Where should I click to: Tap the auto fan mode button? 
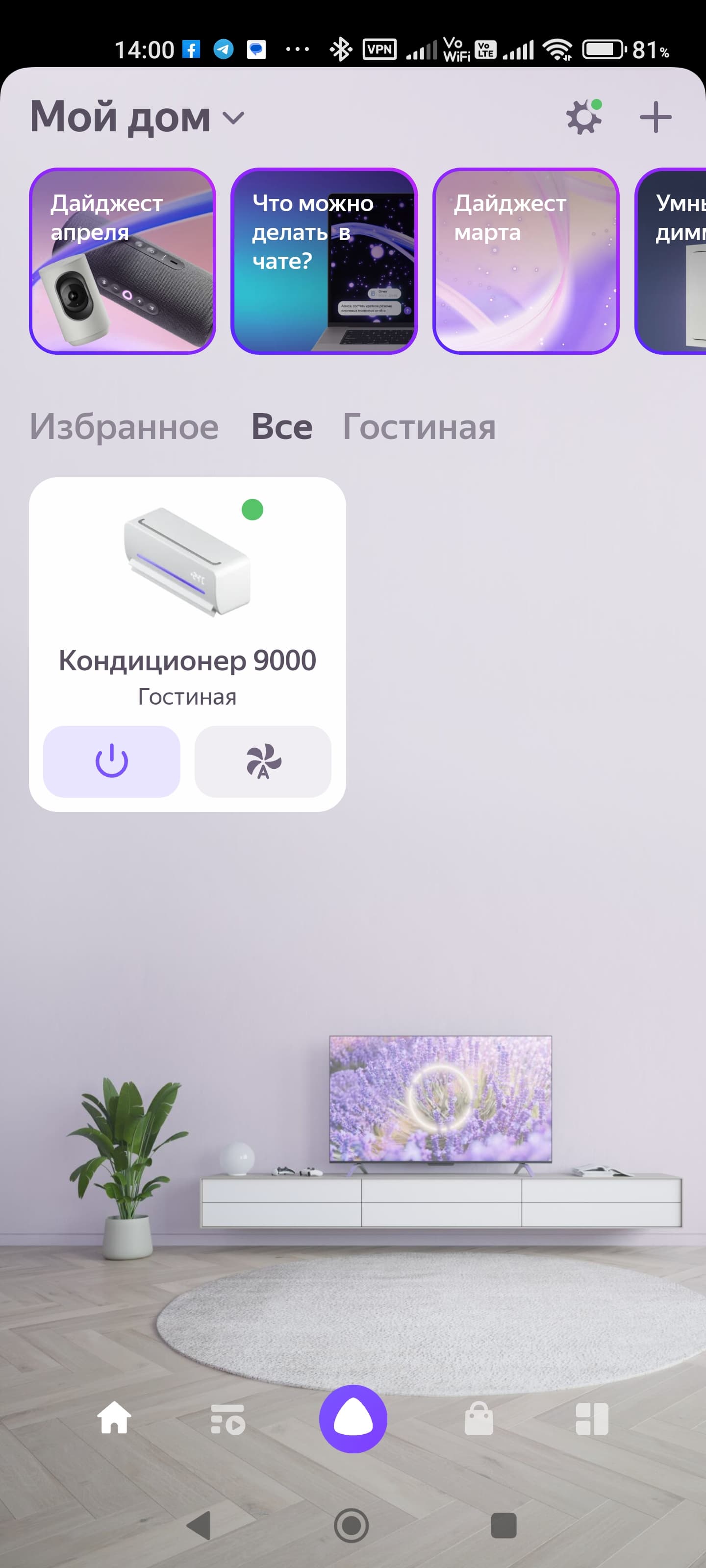[262, 761]
